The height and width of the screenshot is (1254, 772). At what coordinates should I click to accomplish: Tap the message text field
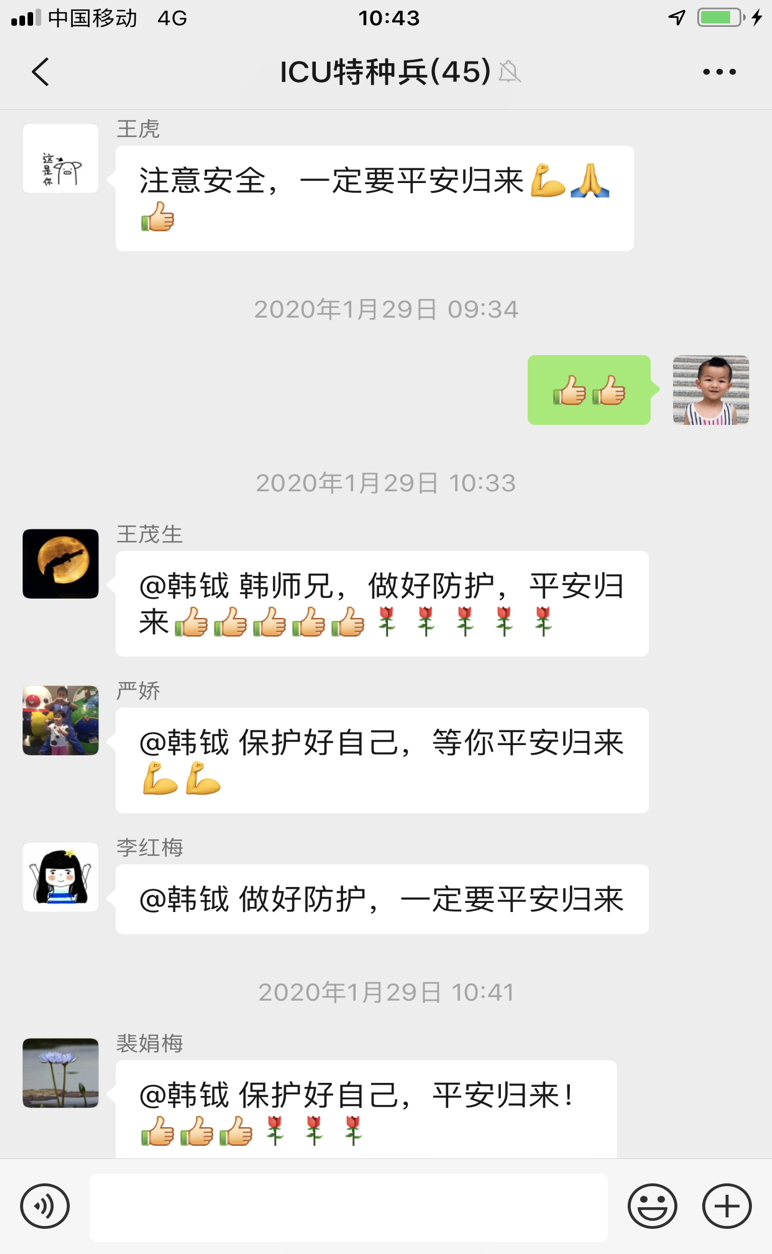pos(348,1207)
